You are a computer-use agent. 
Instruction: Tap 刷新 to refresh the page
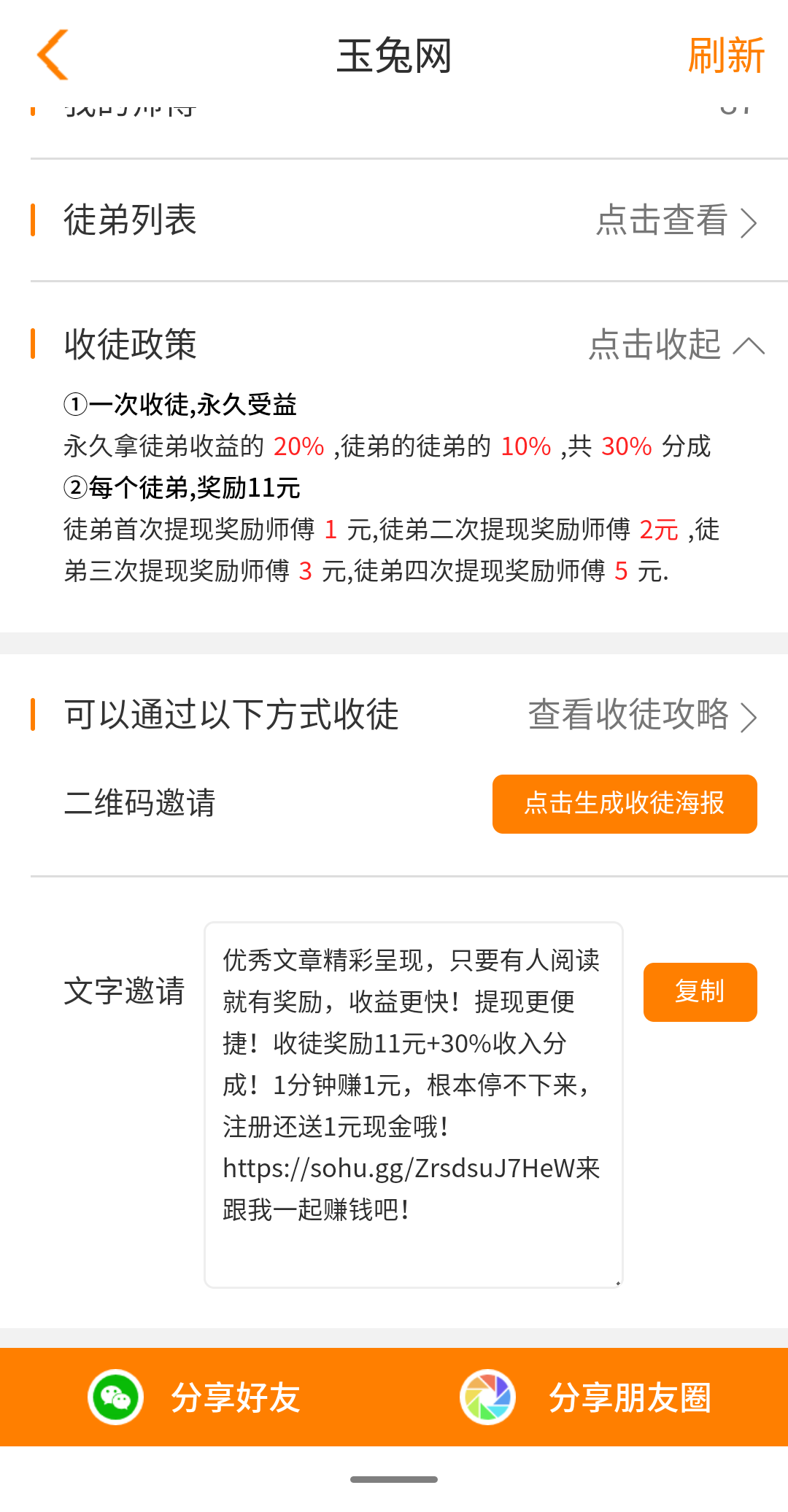(726, 55)
